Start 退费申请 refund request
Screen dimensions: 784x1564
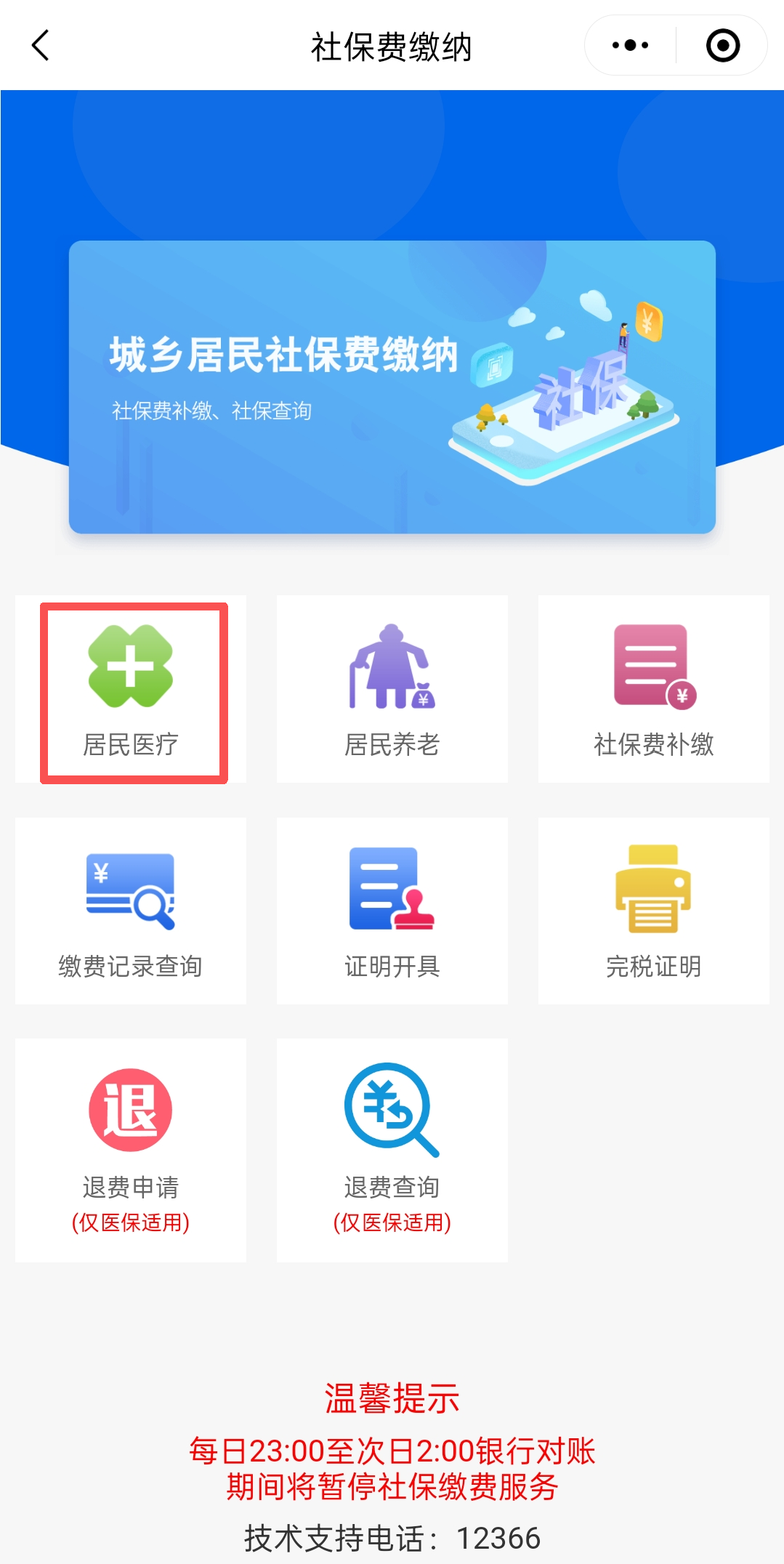(131, 1149)
